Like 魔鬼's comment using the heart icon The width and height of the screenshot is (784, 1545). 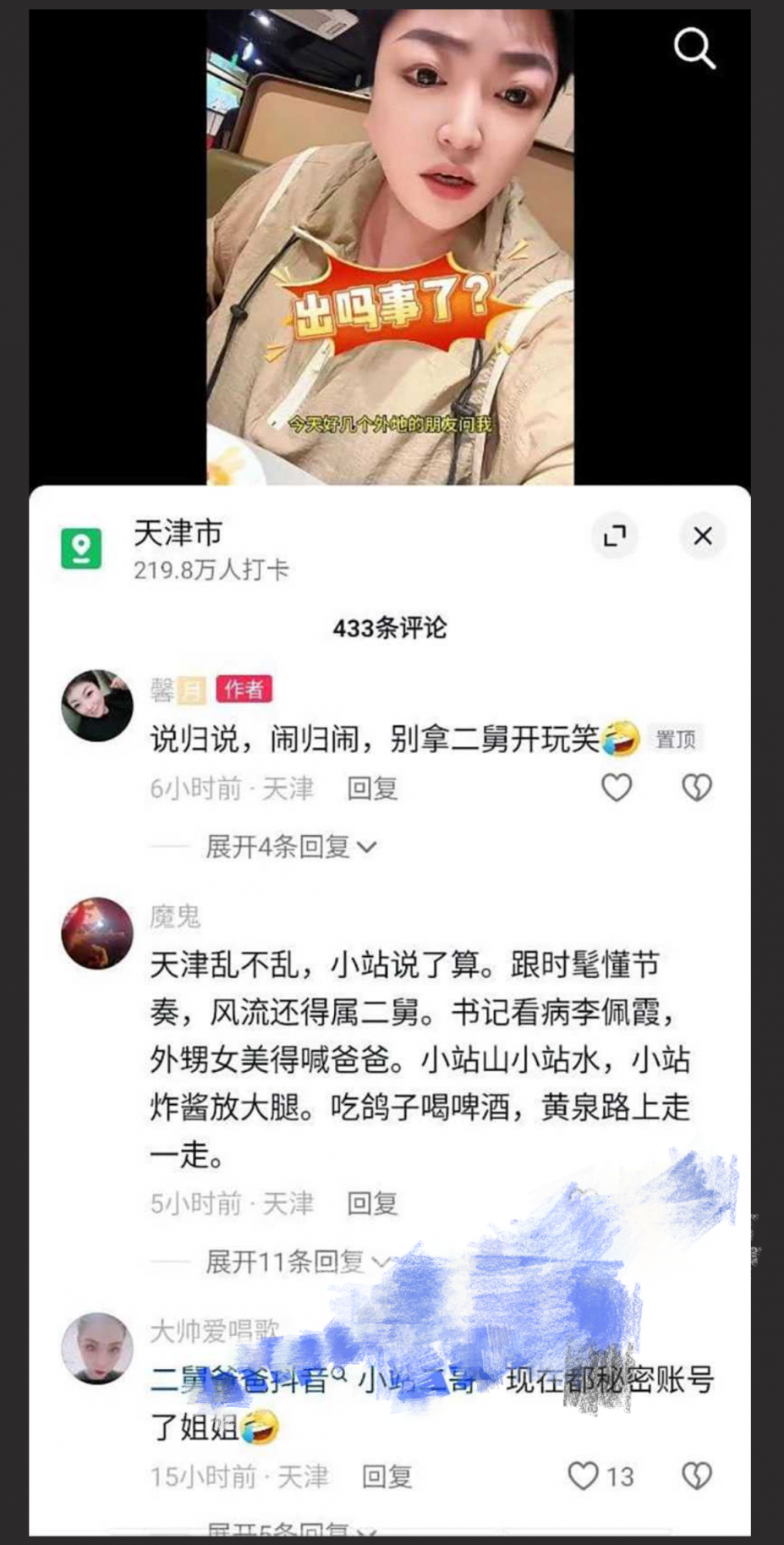(x=617, y=1202)
